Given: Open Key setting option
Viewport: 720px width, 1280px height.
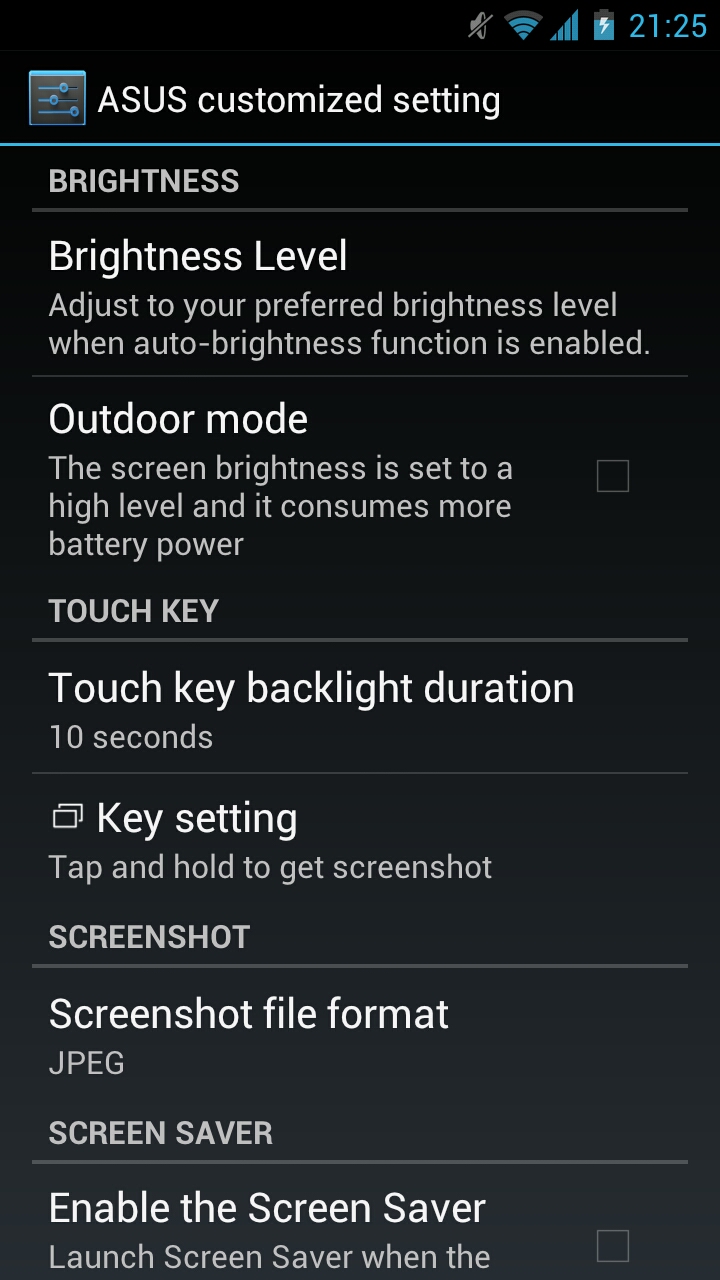Looking at the screenshot, I should pos(360,839).
